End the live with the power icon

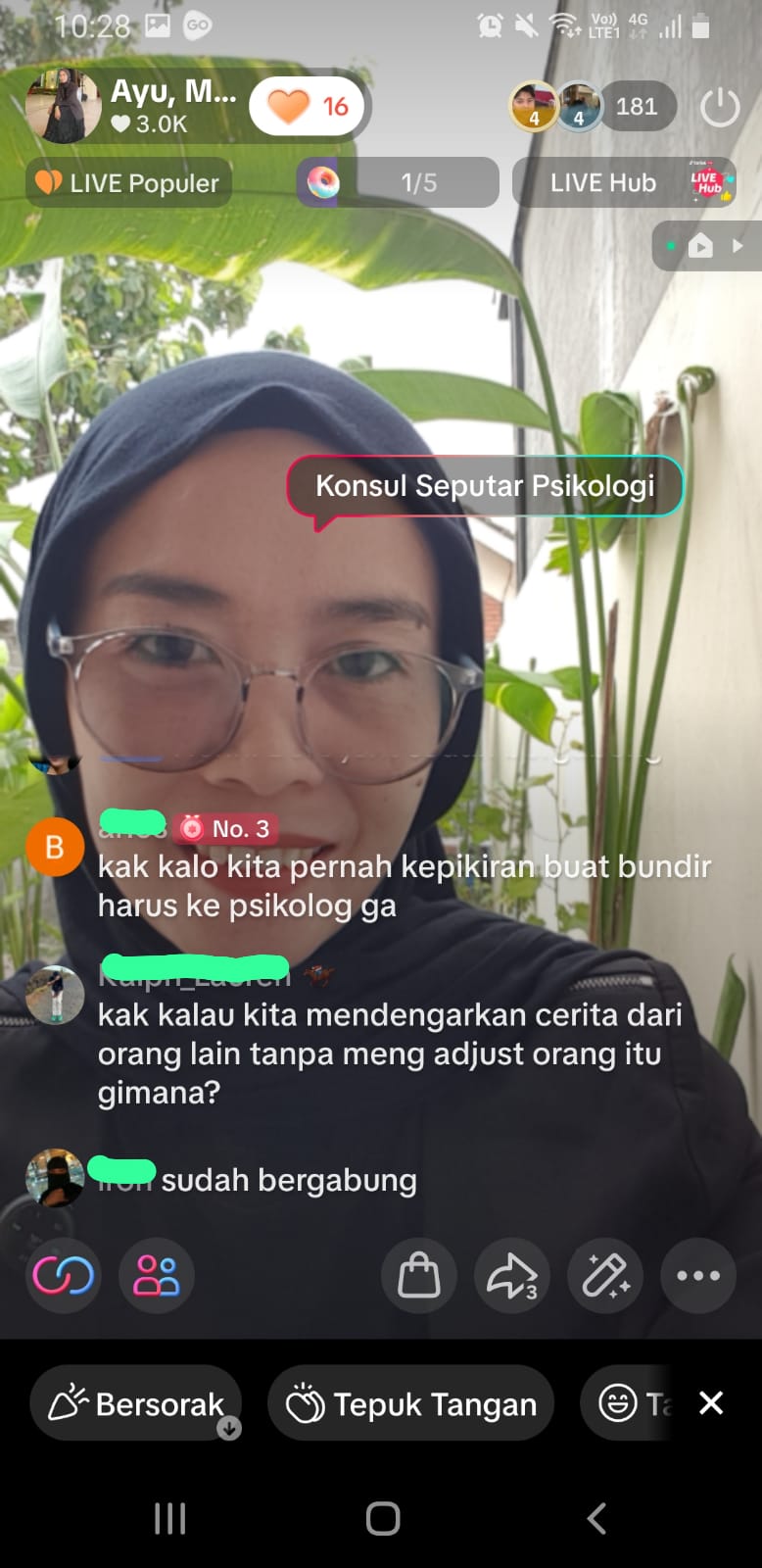point(720,107)
